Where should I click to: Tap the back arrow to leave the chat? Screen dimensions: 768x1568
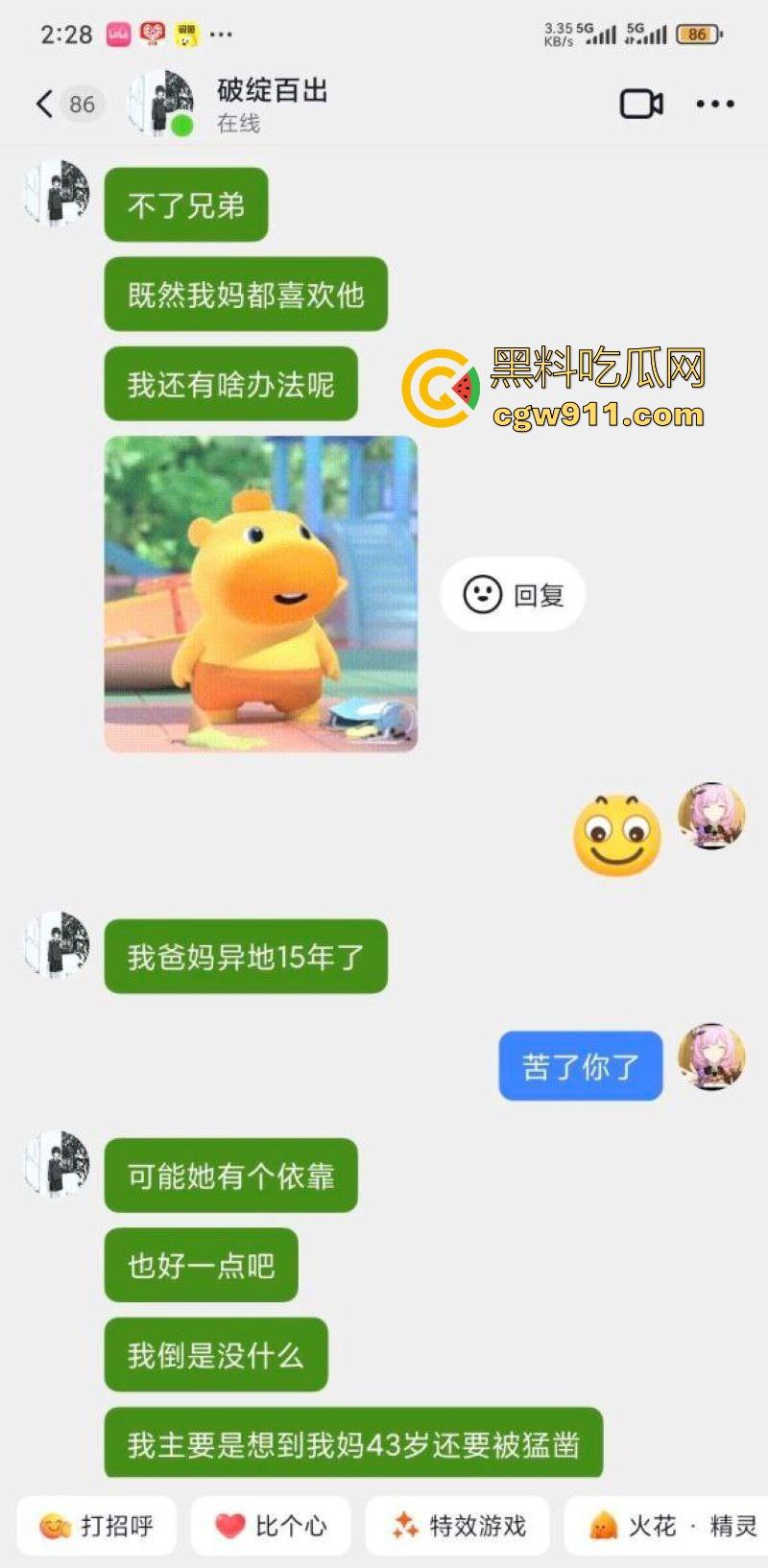[x=42, y=104]
